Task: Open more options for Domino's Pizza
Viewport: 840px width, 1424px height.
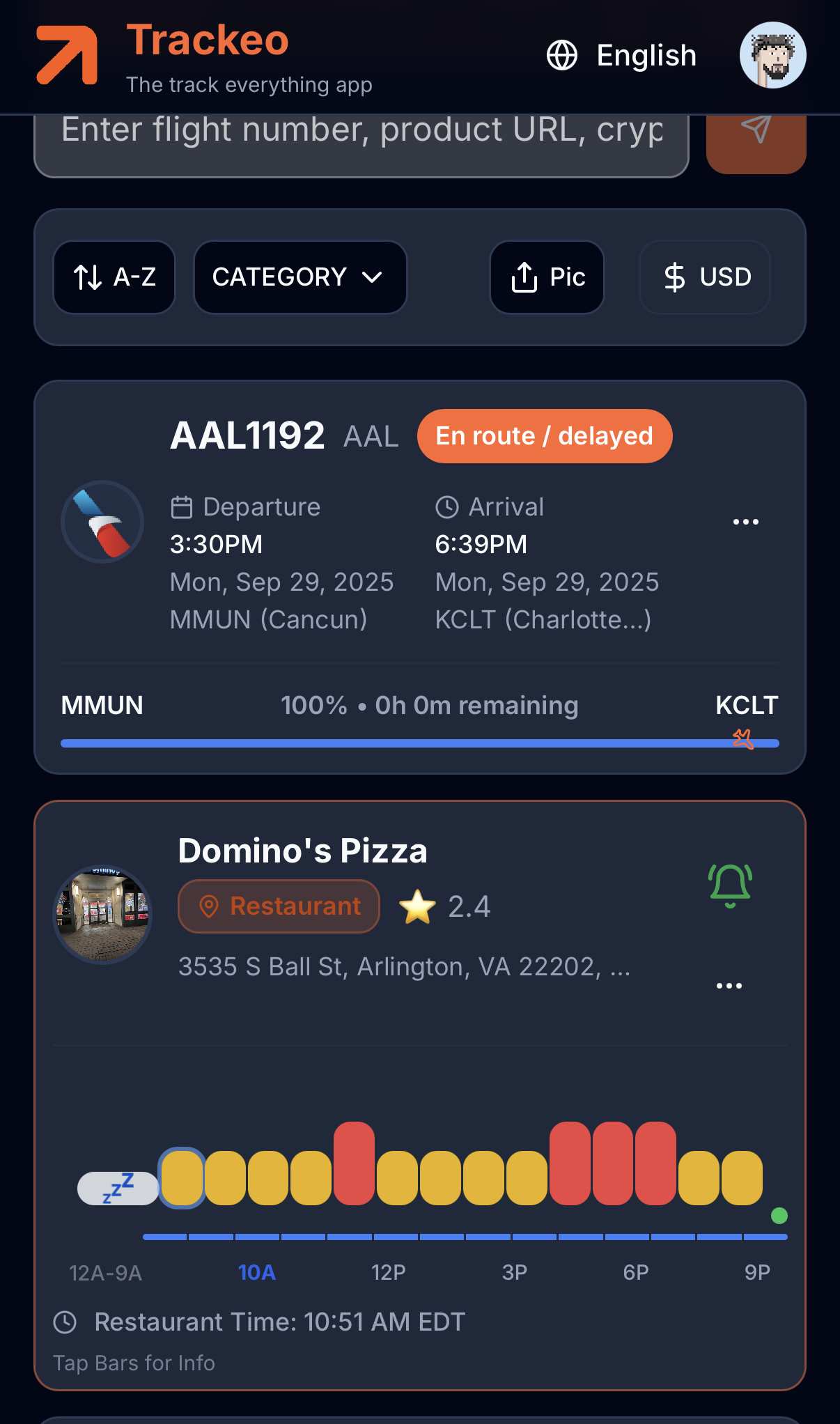Action: 729,986
